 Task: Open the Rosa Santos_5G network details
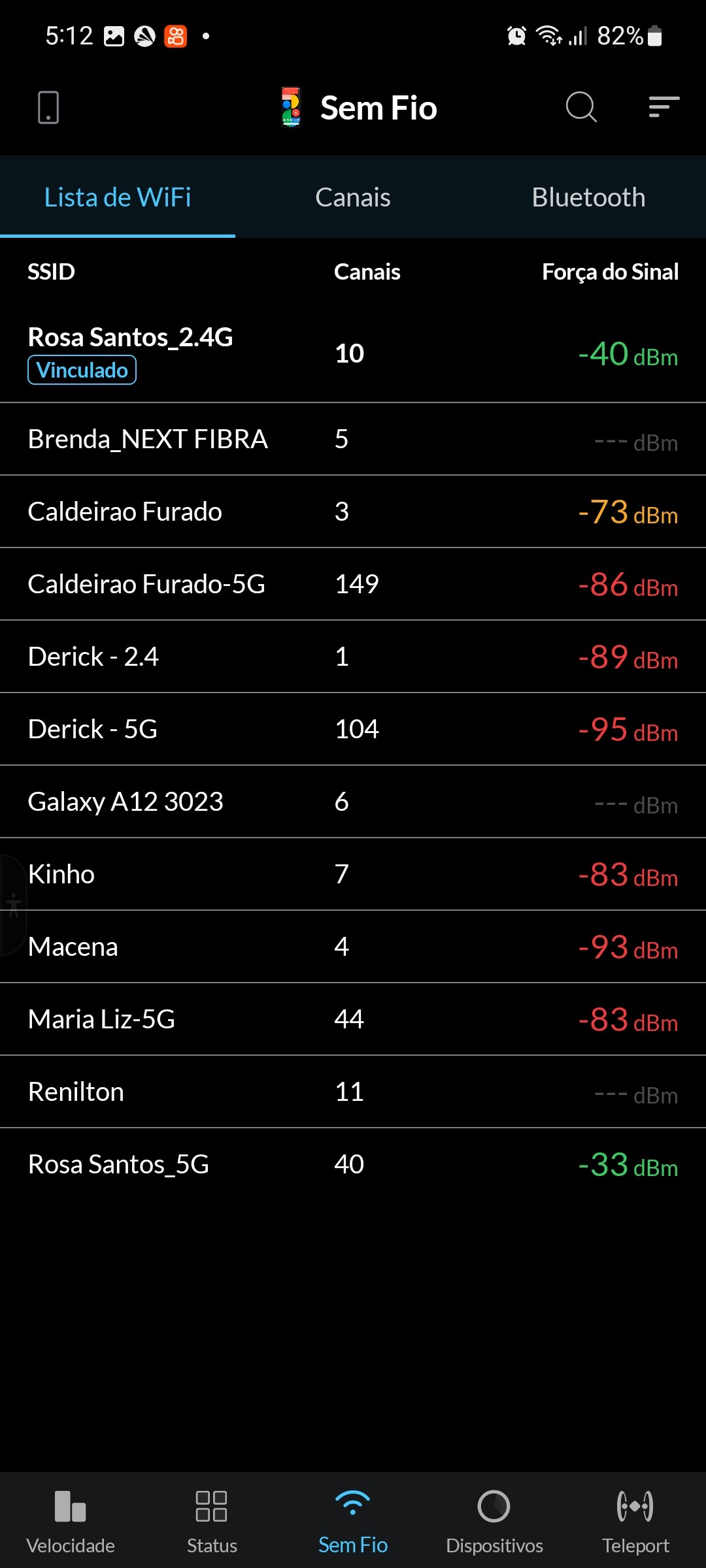353,1164
